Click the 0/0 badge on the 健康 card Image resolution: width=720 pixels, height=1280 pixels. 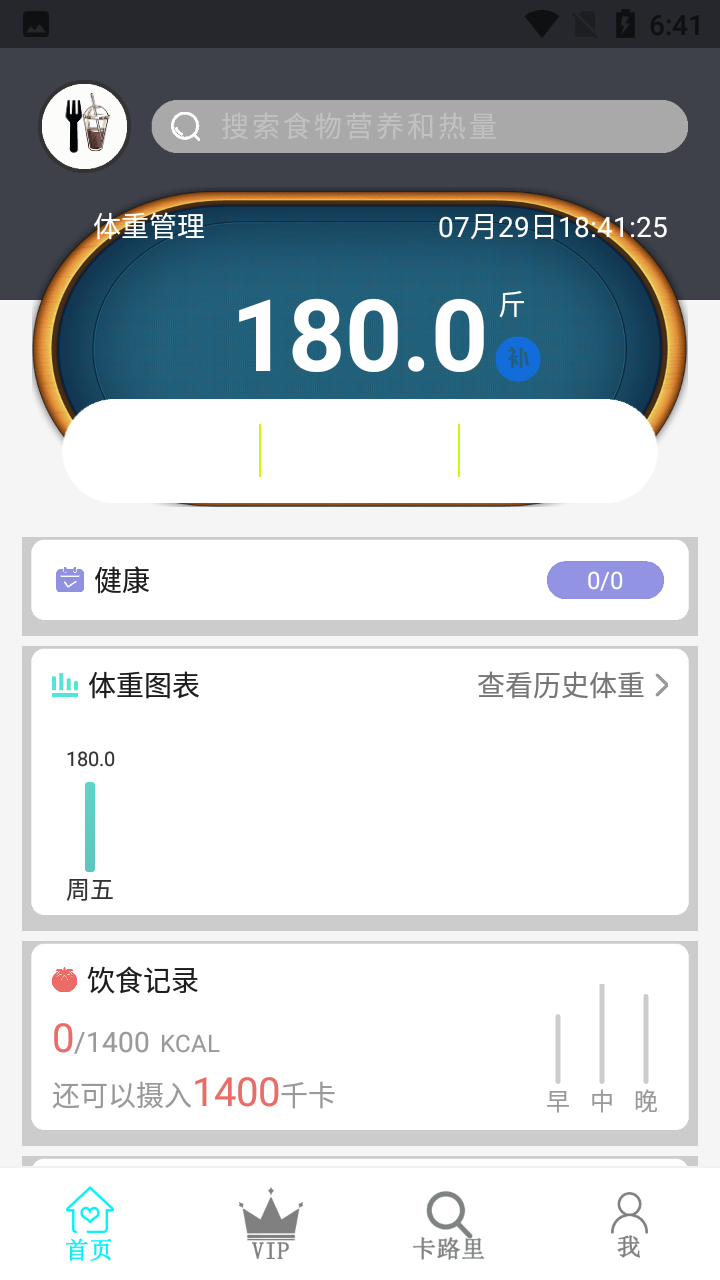point(604,580)
